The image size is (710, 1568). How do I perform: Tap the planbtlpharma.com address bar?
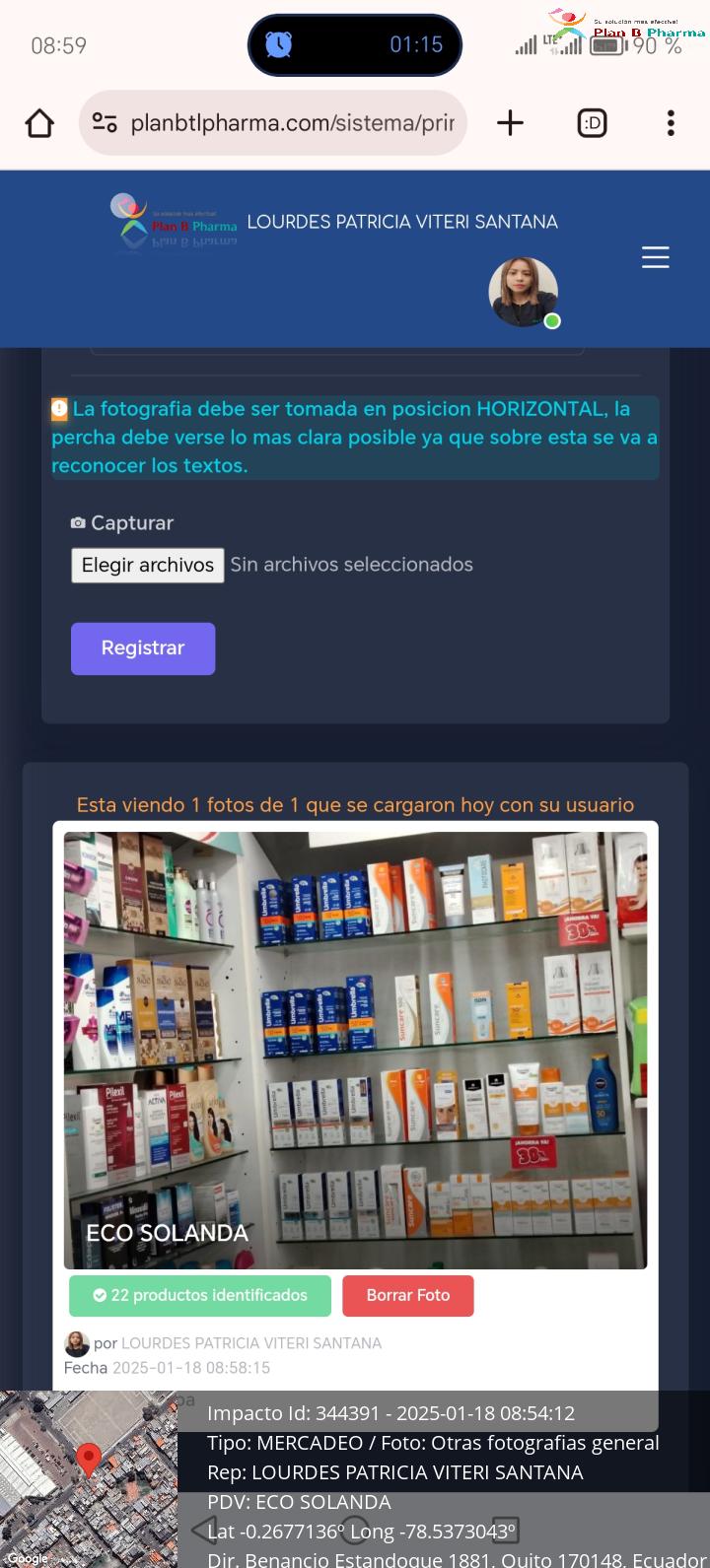point(273,123)
